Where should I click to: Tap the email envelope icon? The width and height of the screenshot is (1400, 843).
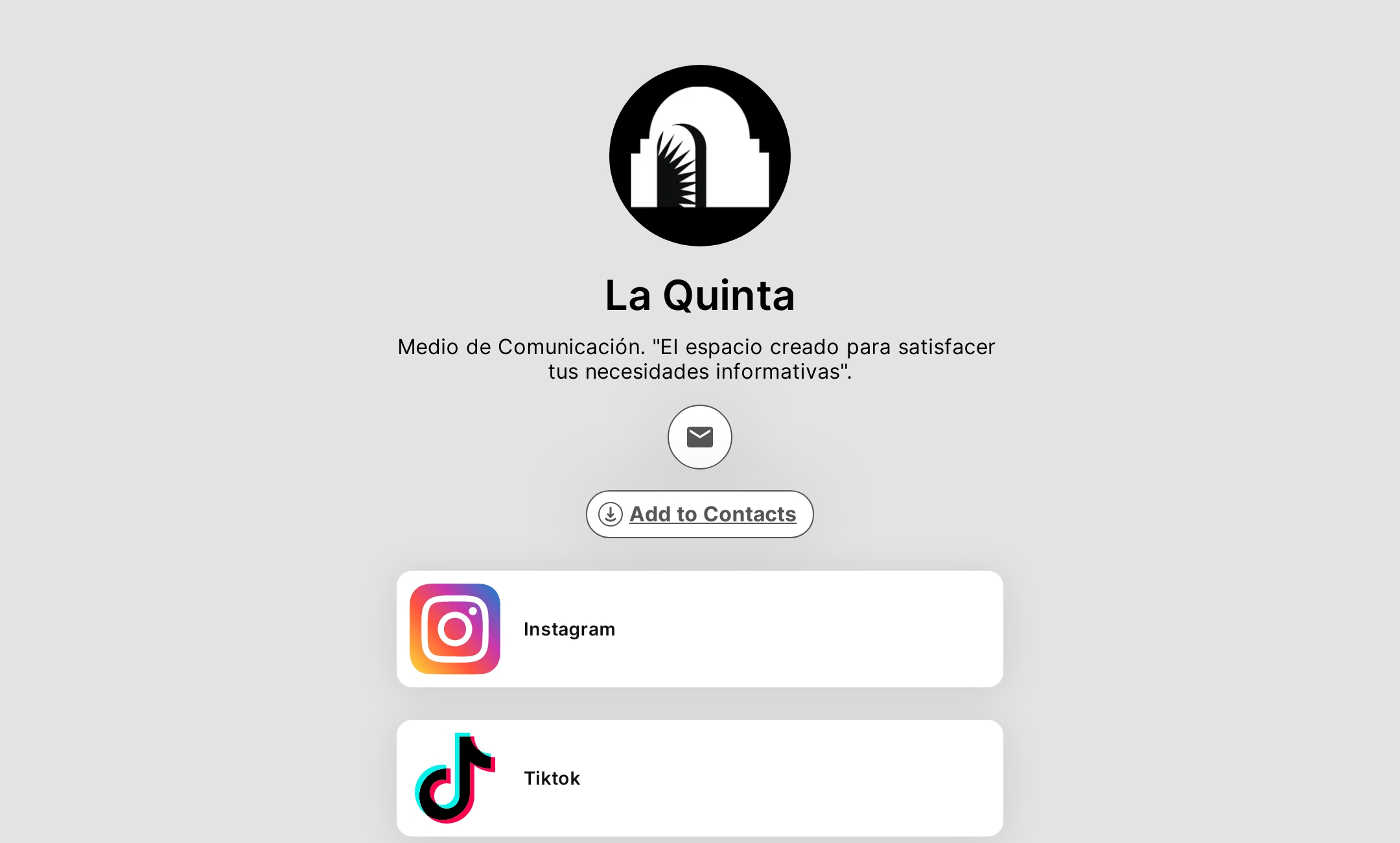tap(699, 437)
